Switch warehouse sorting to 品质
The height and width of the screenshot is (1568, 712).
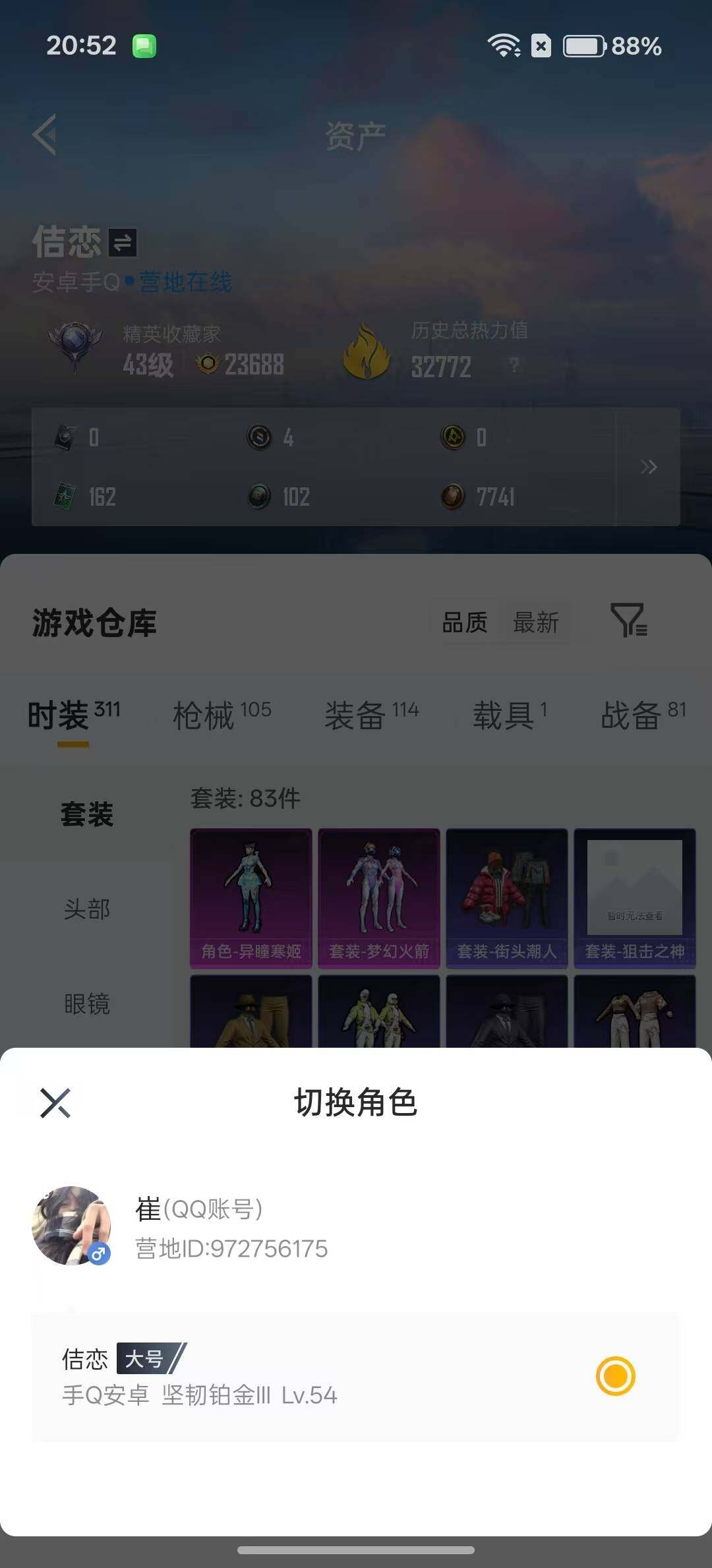[465, 622]
